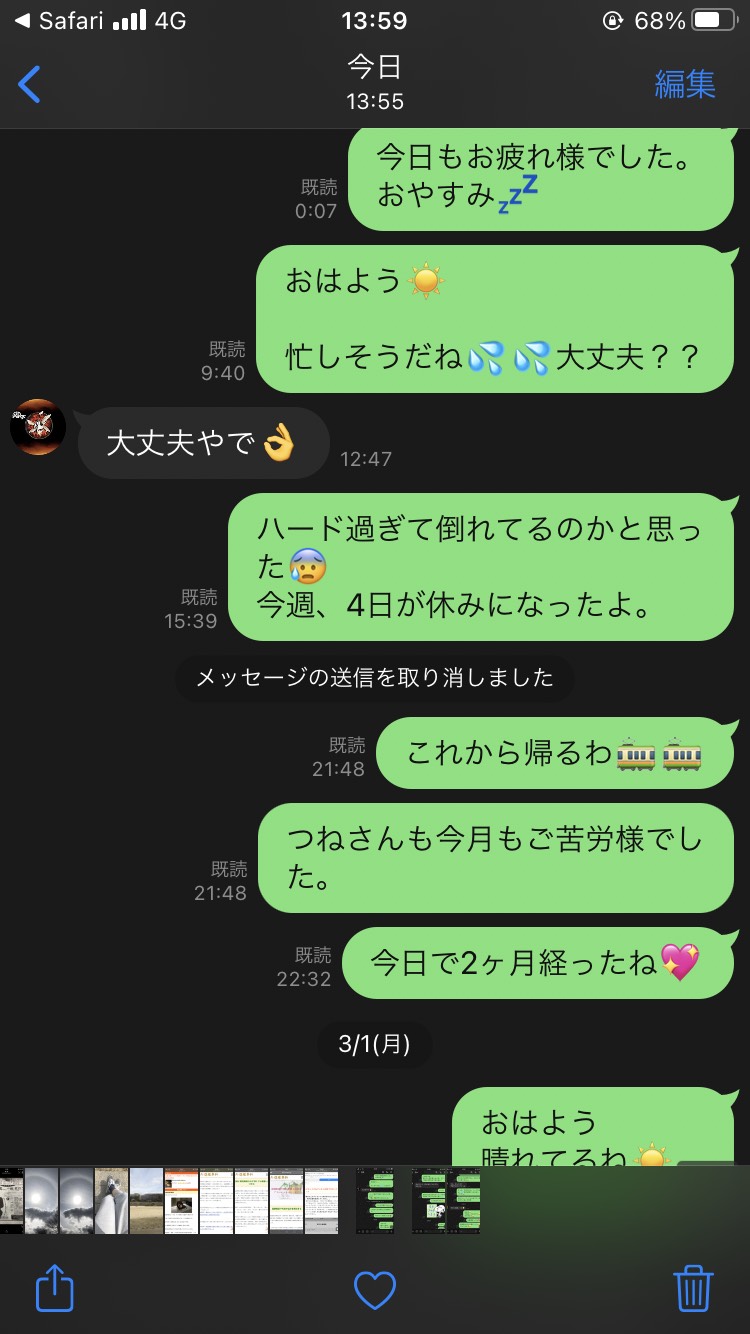Viewport: 750px width, 1334px height.
Task: Tap 編集 to edit this photo
Action: 685,84
